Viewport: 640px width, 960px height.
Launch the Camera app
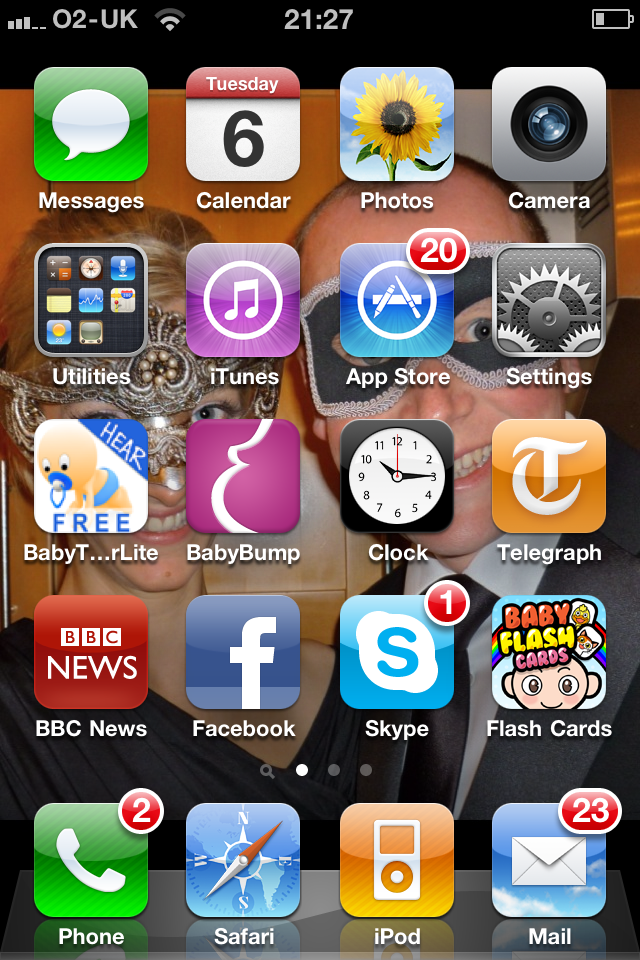pos(549,124)
